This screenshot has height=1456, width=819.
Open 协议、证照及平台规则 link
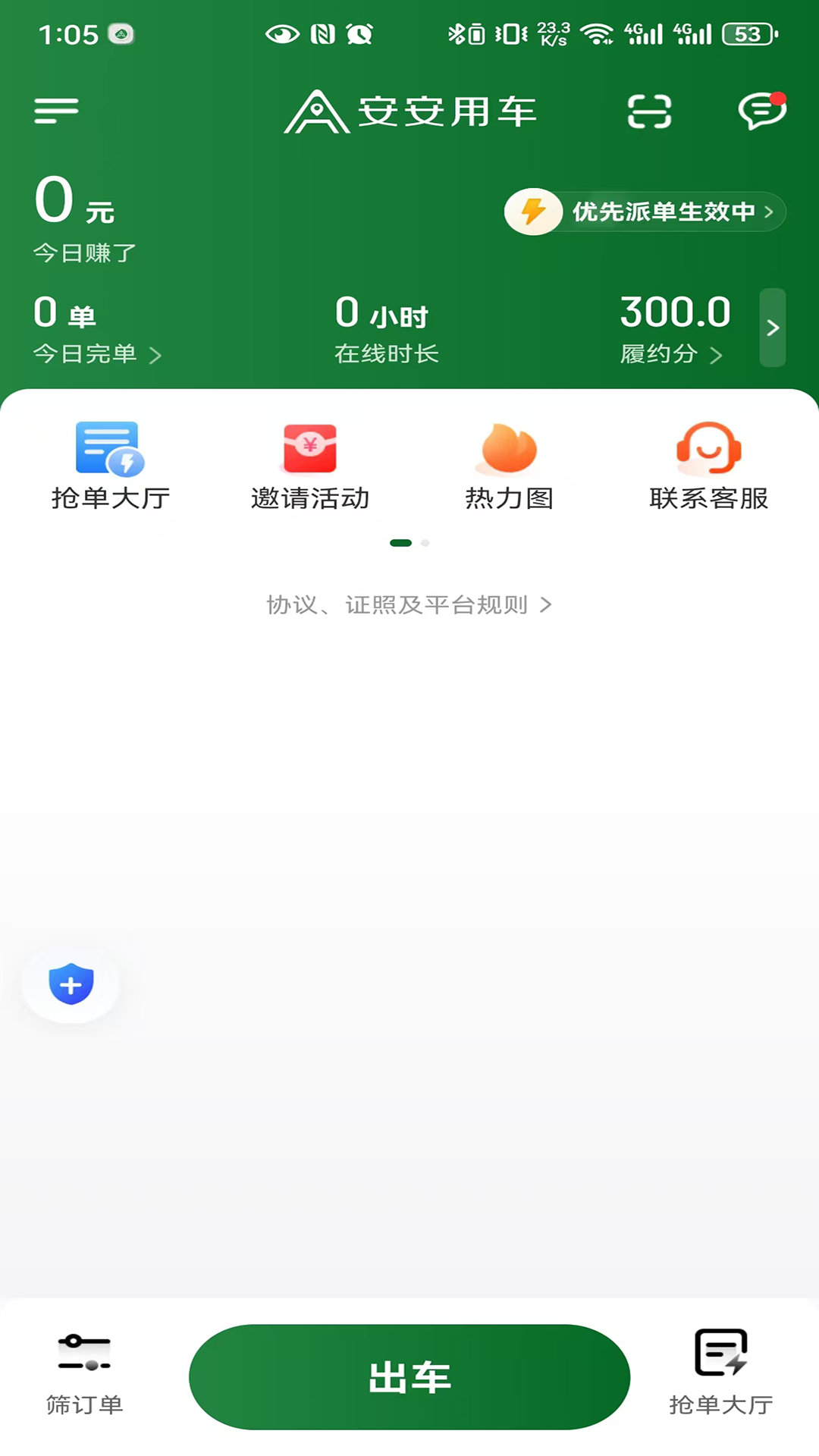click(409, 604)
